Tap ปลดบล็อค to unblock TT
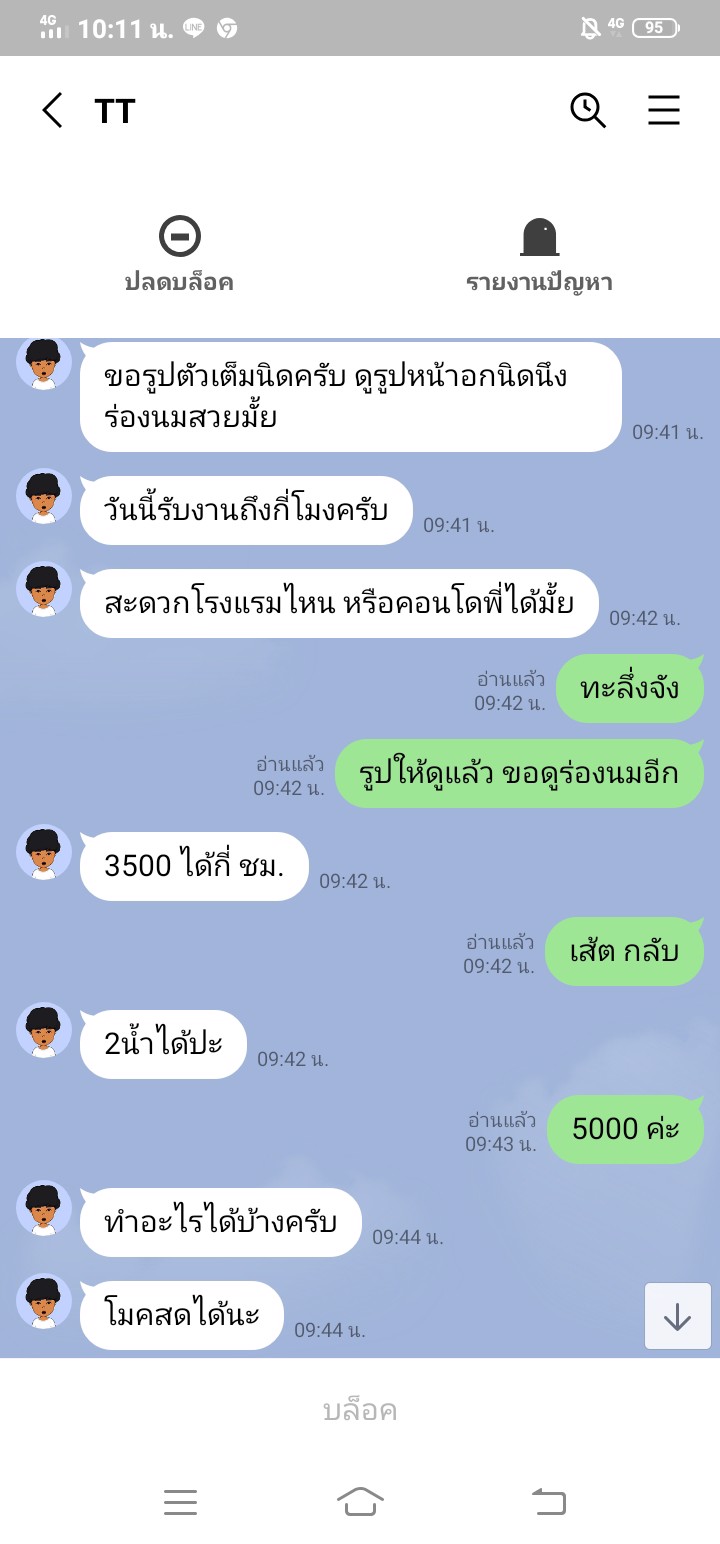Viewport: 720px width, 1544px height. click(179, 255)
